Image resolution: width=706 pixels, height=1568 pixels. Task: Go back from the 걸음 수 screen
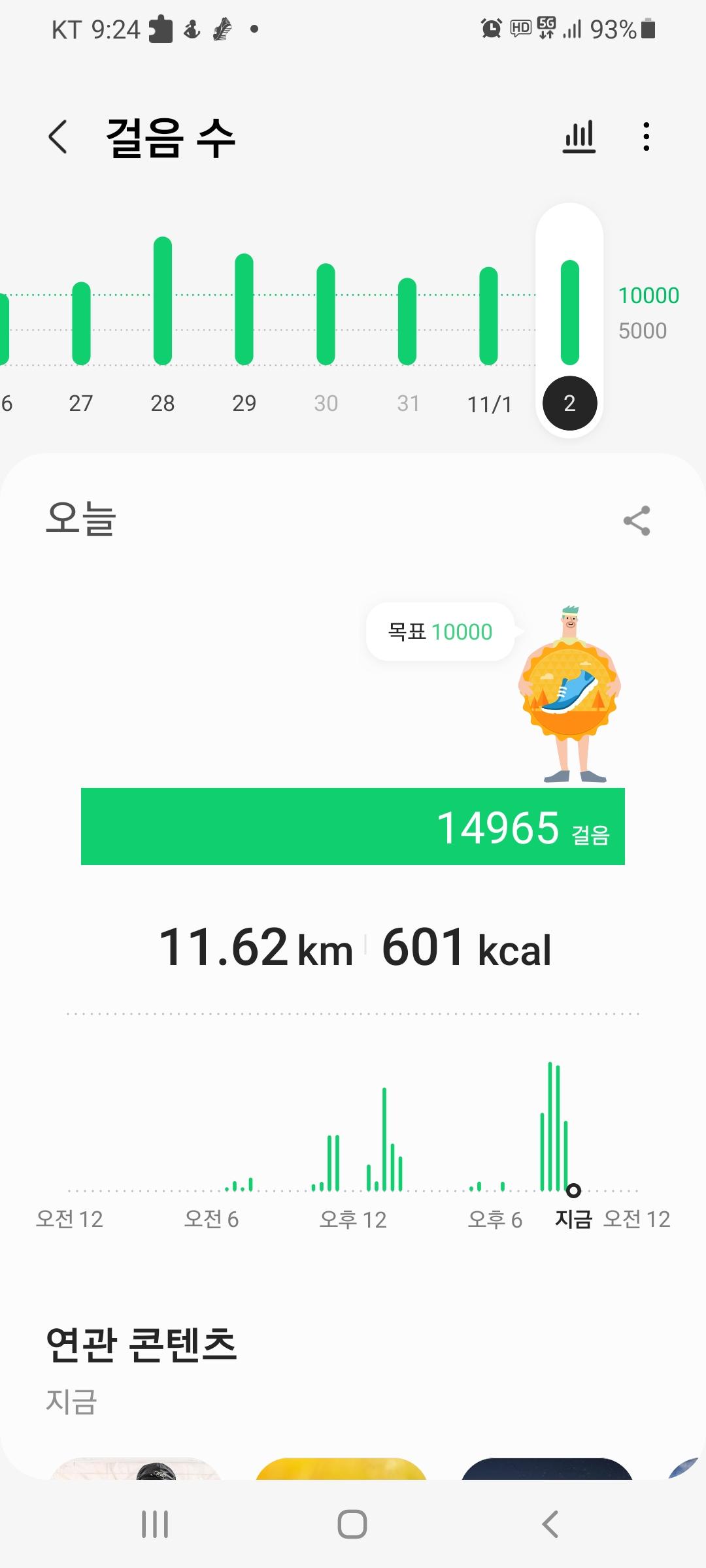click(x=58, y=137)
